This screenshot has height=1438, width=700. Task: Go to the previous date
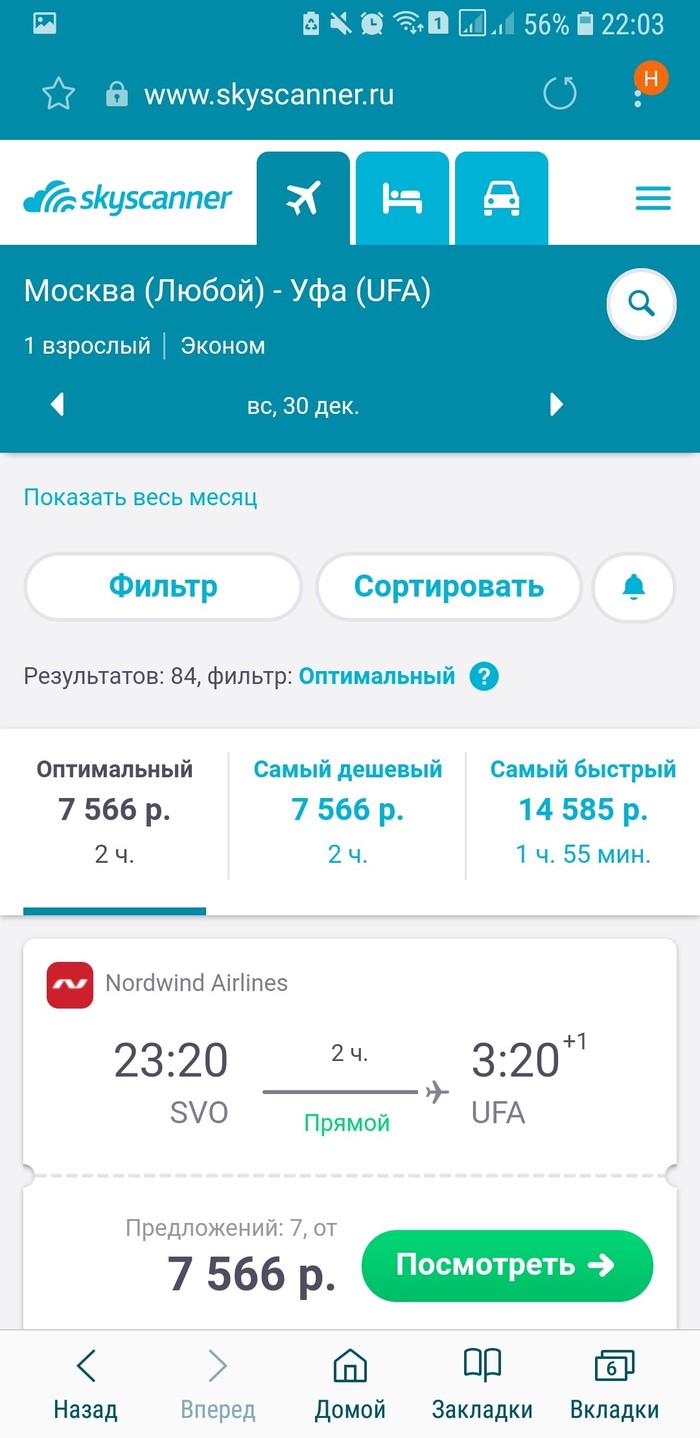(57, 405)
